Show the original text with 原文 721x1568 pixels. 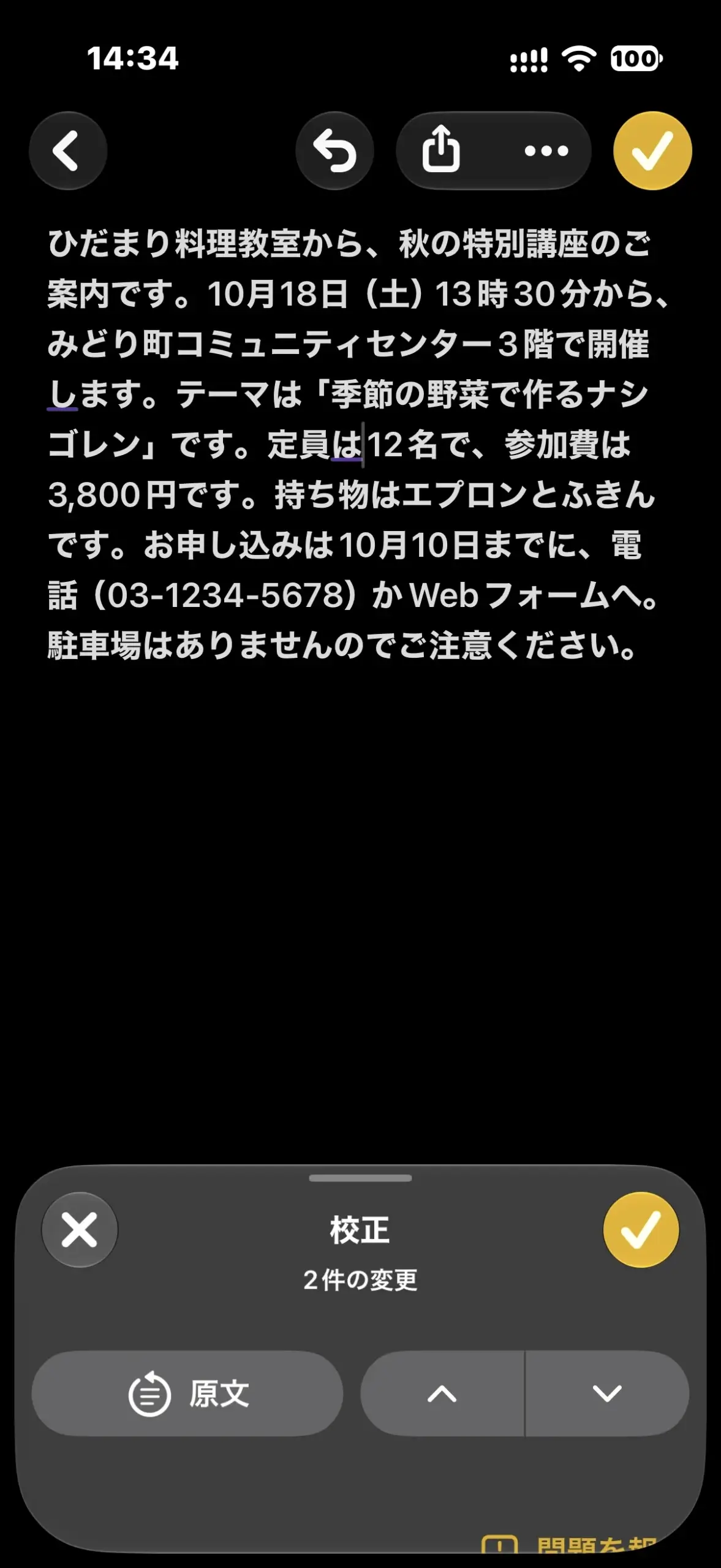click(x=187, y=1393)
